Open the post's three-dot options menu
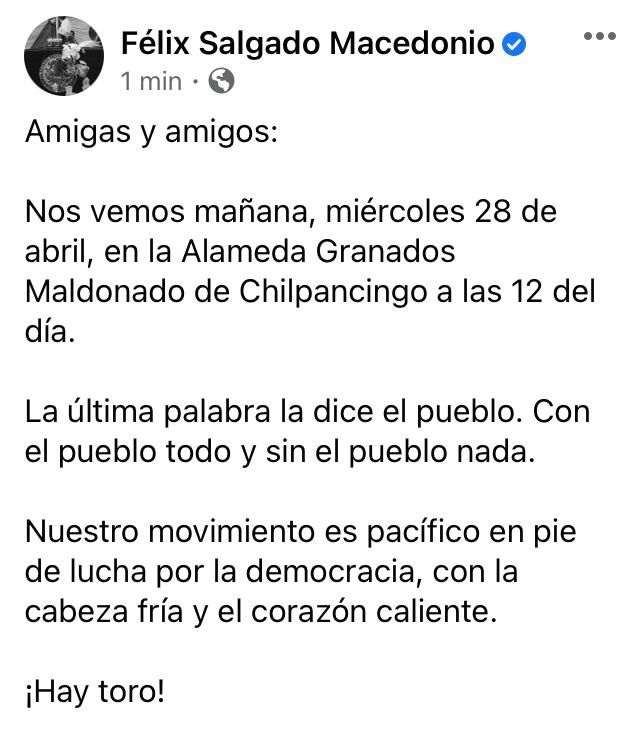 (599, 37)
